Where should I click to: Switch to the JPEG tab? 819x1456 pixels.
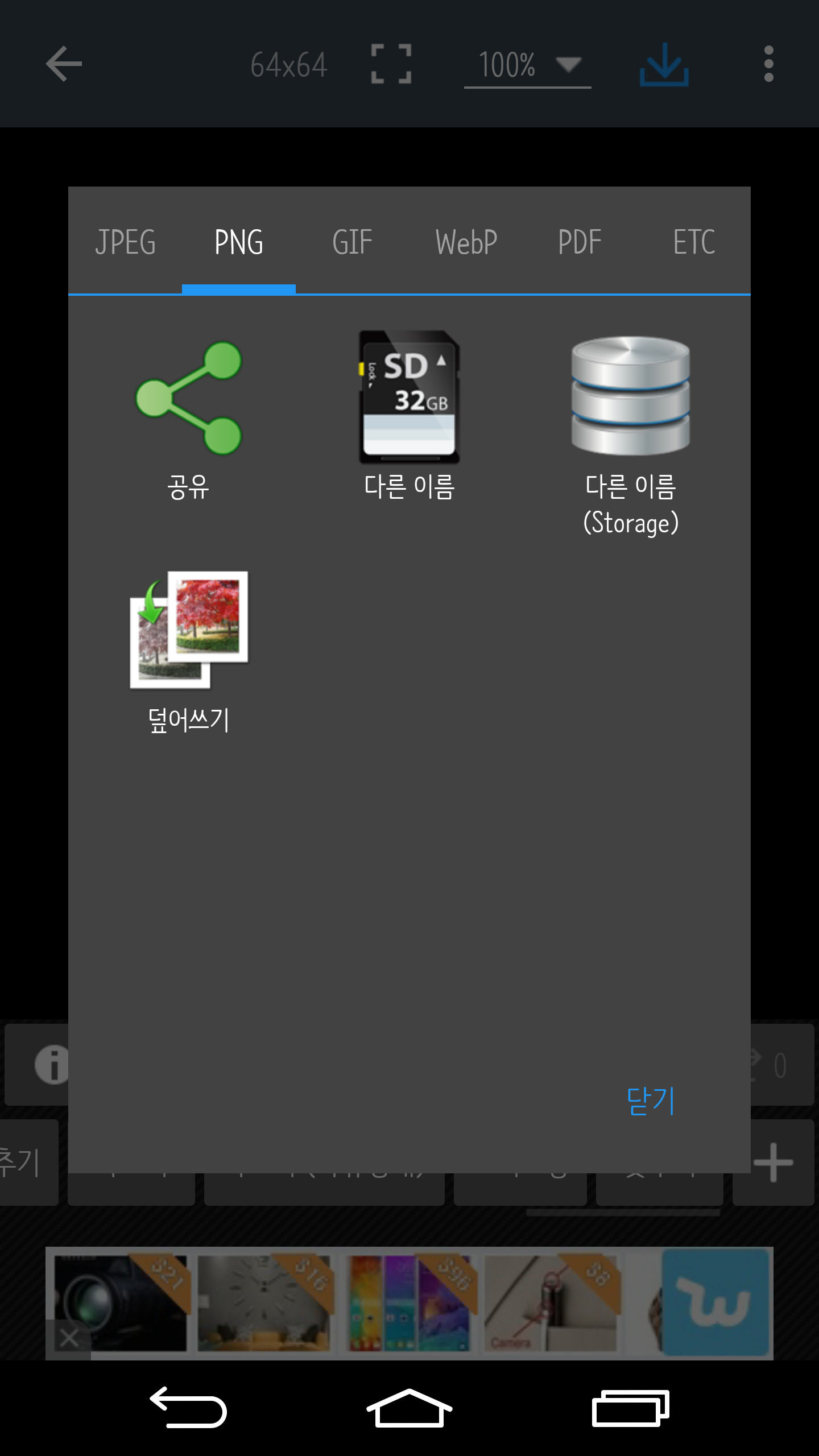[x=125, y=242]
